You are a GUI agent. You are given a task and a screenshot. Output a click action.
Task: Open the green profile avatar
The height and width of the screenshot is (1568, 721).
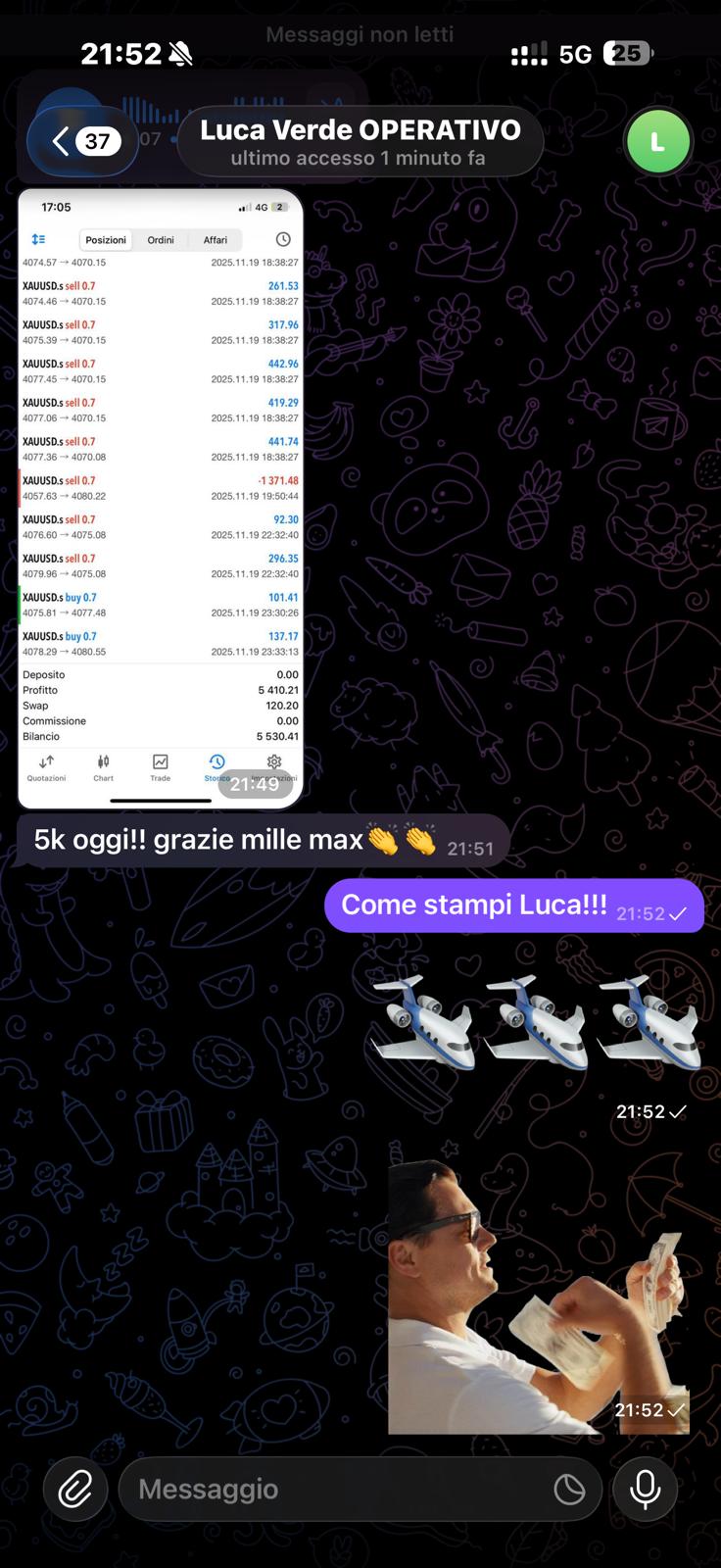tap(657, 142)
